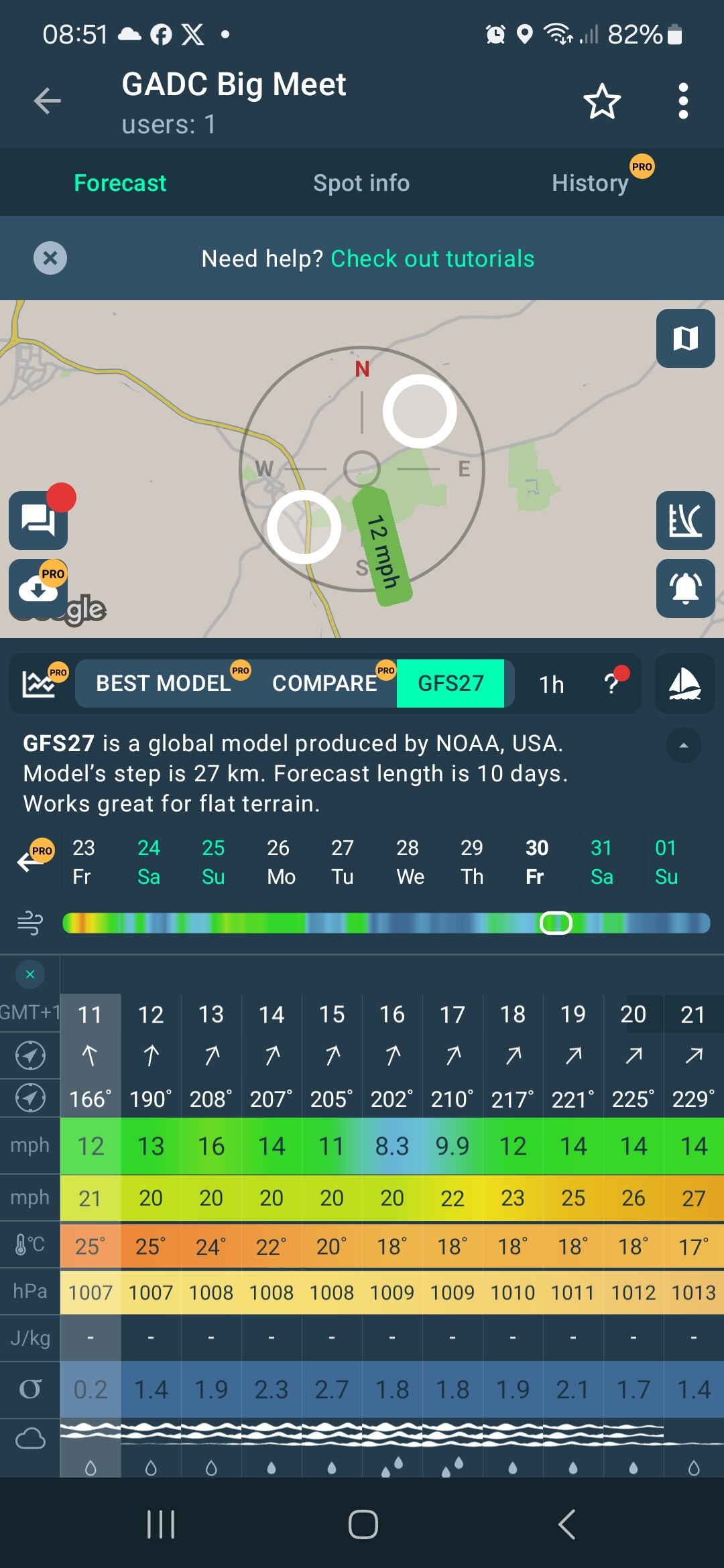Open the spot chat messages
This screenshot has width=724, height=1568.
coord(38,520)
